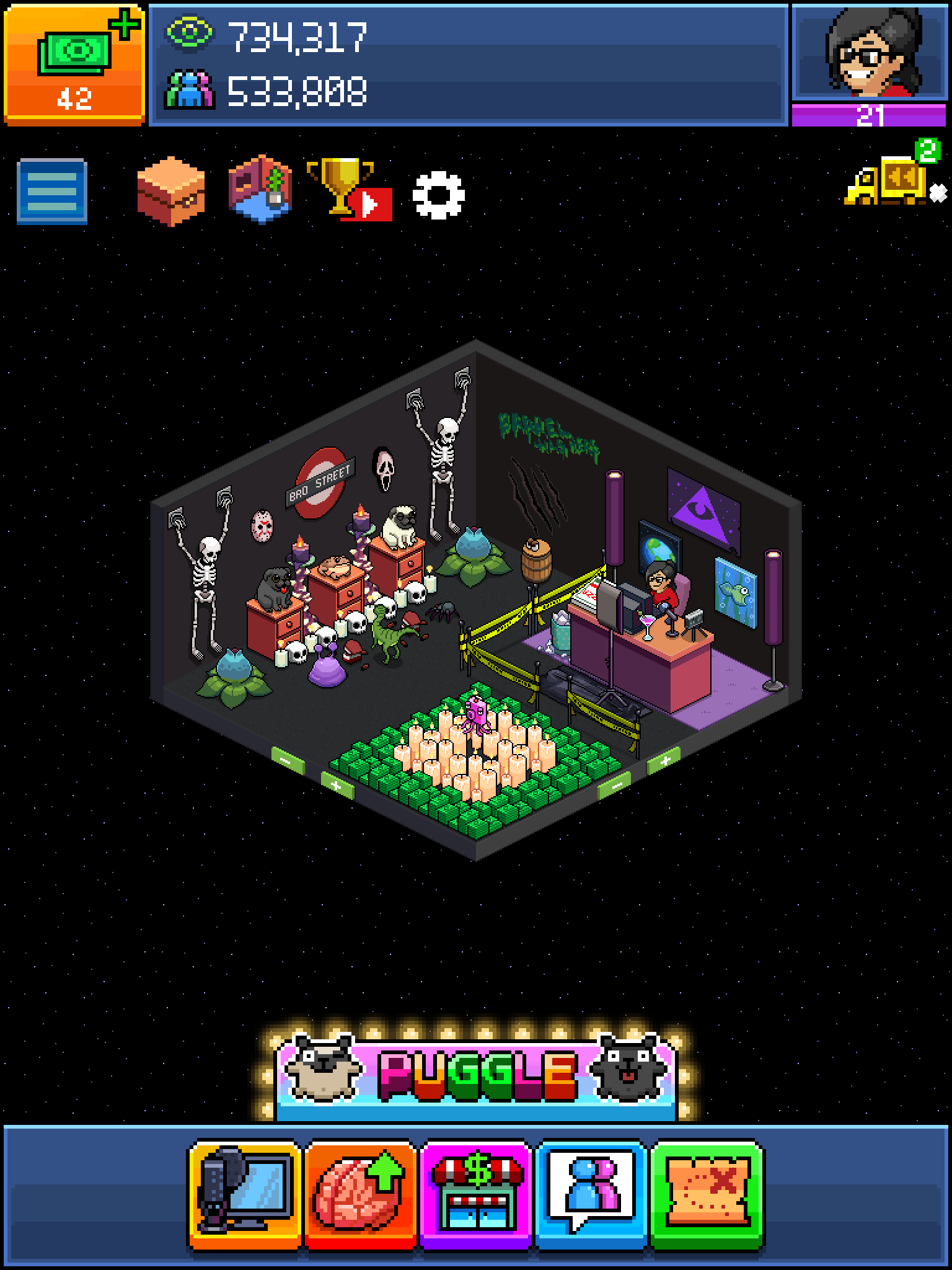Open the settings gear
Viewport: 952px width, 1270px height.
[x=439, y=195]
